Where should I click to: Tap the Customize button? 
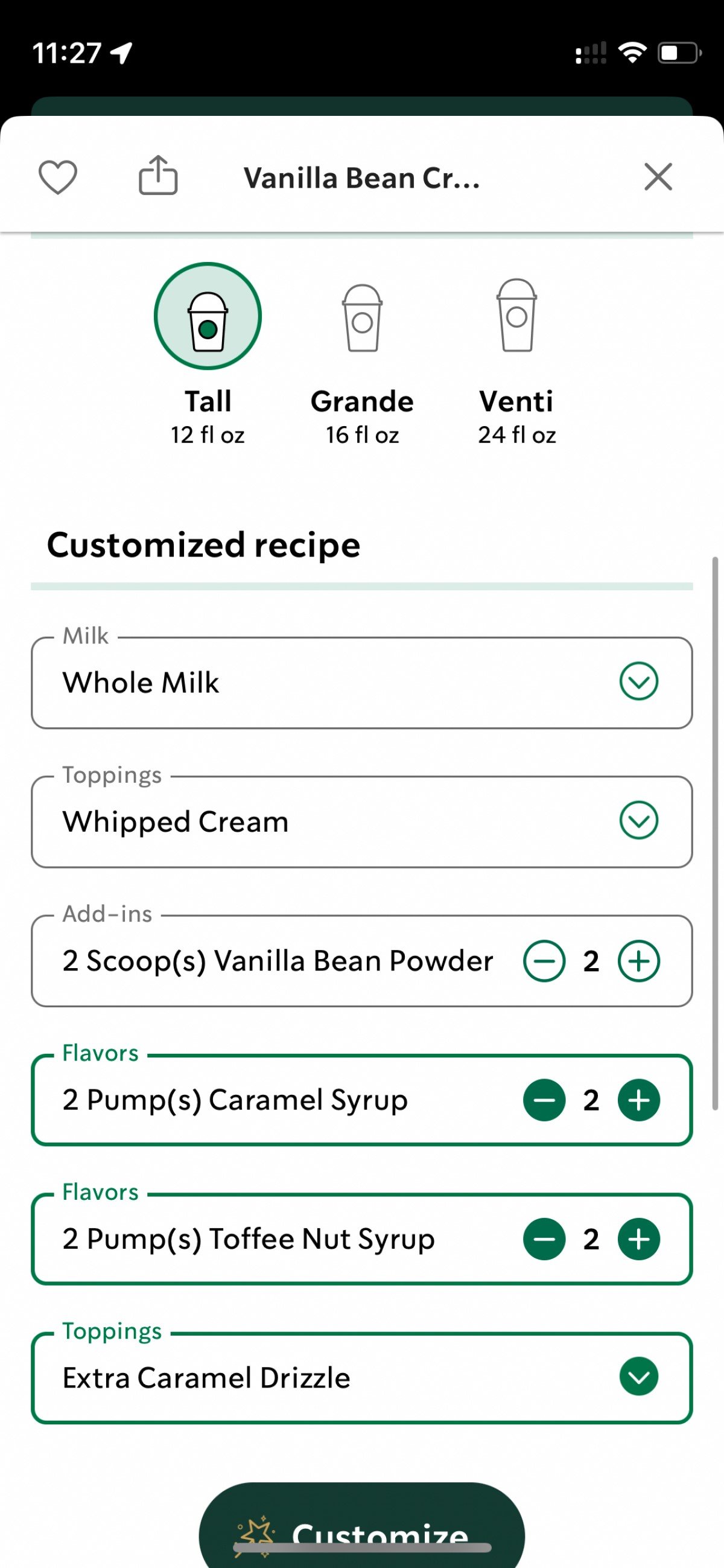362,1528
